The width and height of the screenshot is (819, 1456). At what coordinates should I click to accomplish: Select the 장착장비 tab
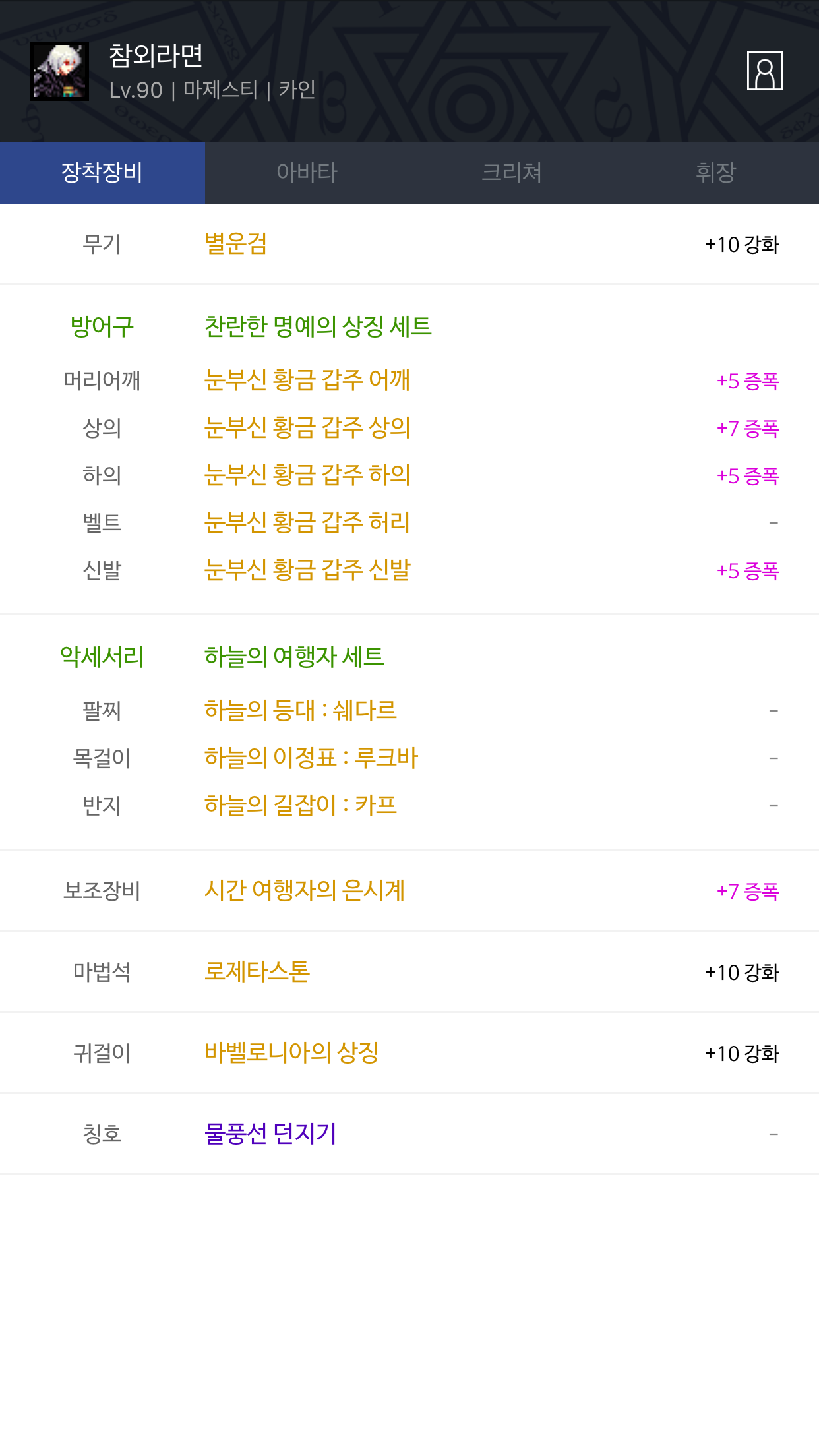(x=102, y=173)
